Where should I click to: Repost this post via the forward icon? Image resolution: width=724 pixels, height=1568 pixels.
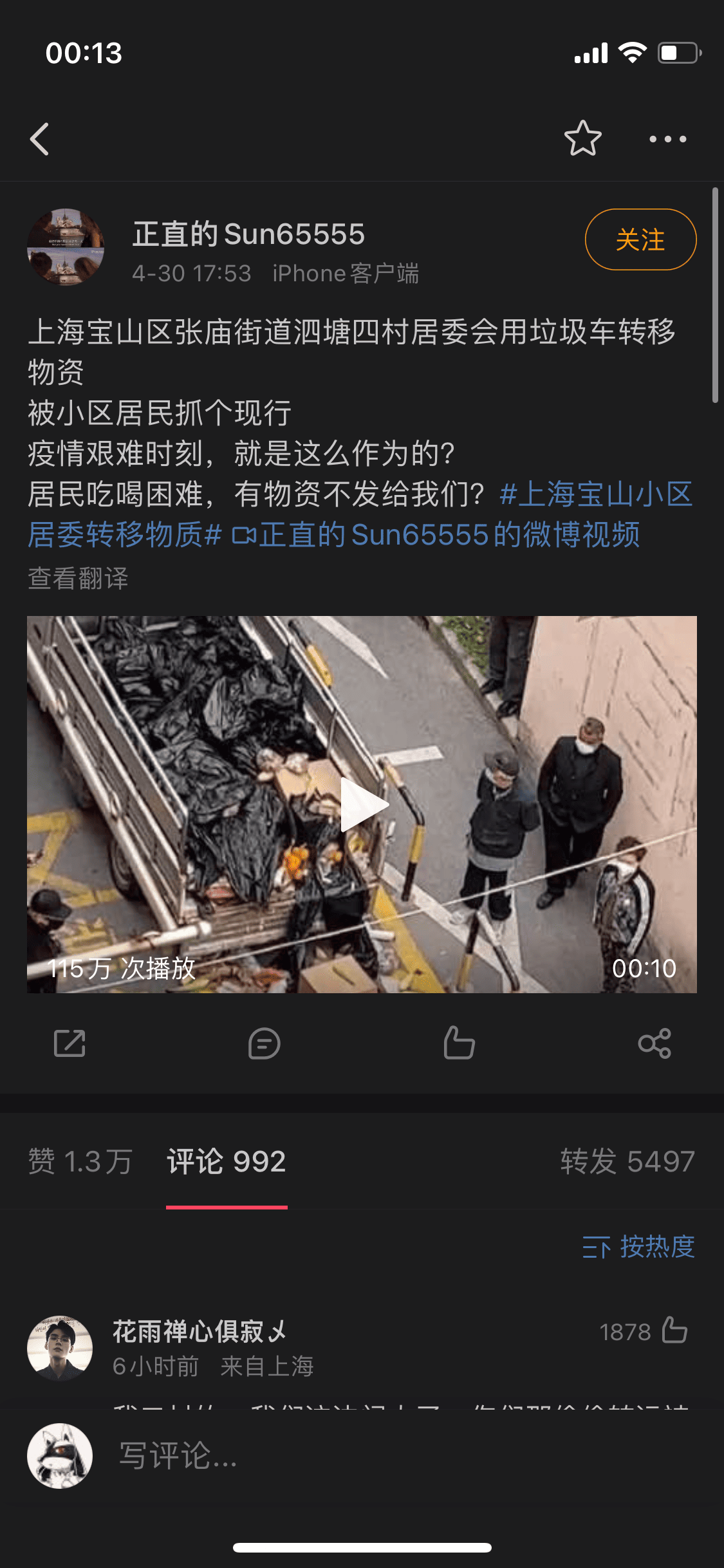pyautogui.click(x=70, y=1043)
